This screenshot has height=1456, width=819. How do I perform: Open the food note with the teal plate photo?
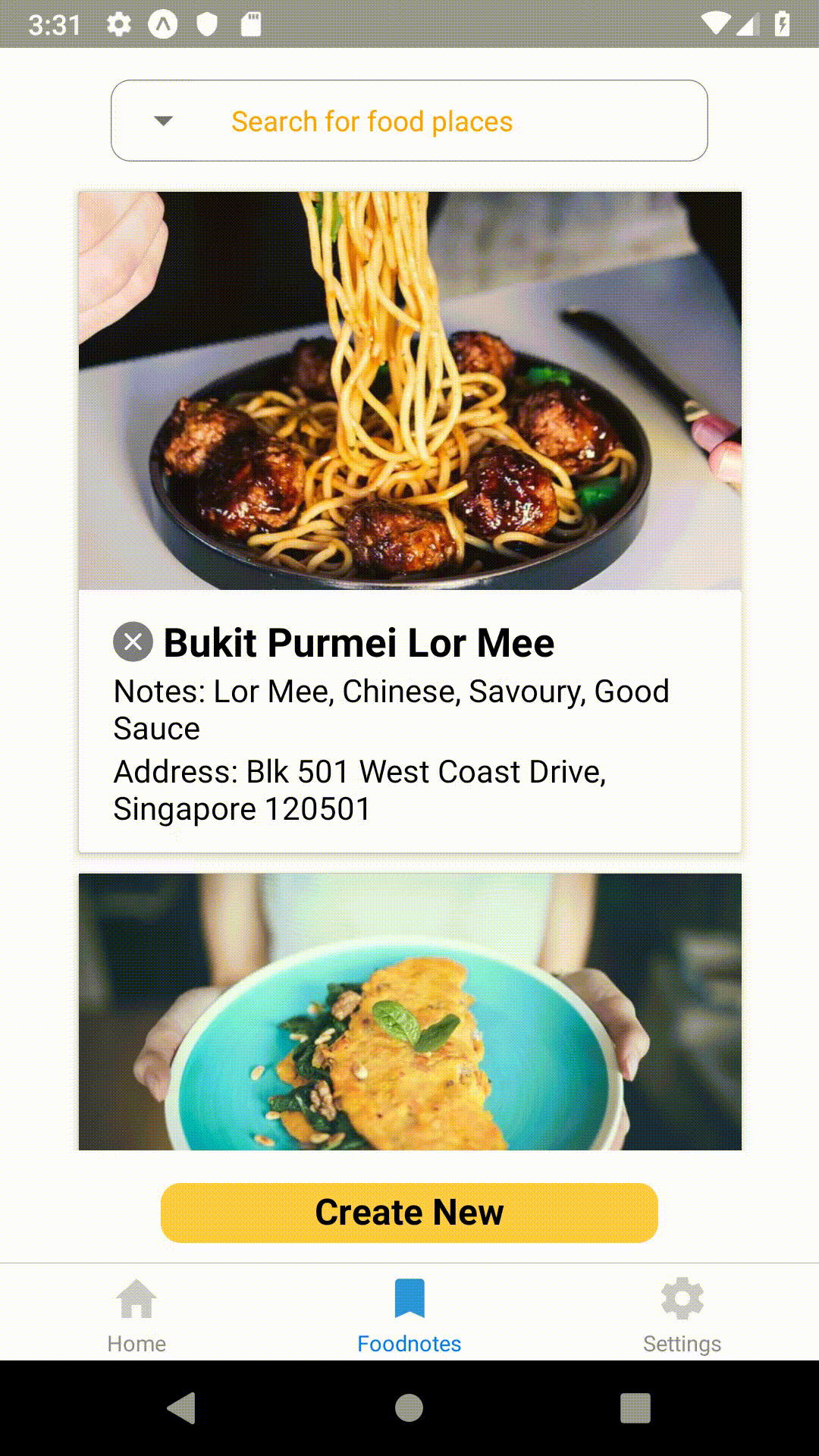(x=409, y=1012)
